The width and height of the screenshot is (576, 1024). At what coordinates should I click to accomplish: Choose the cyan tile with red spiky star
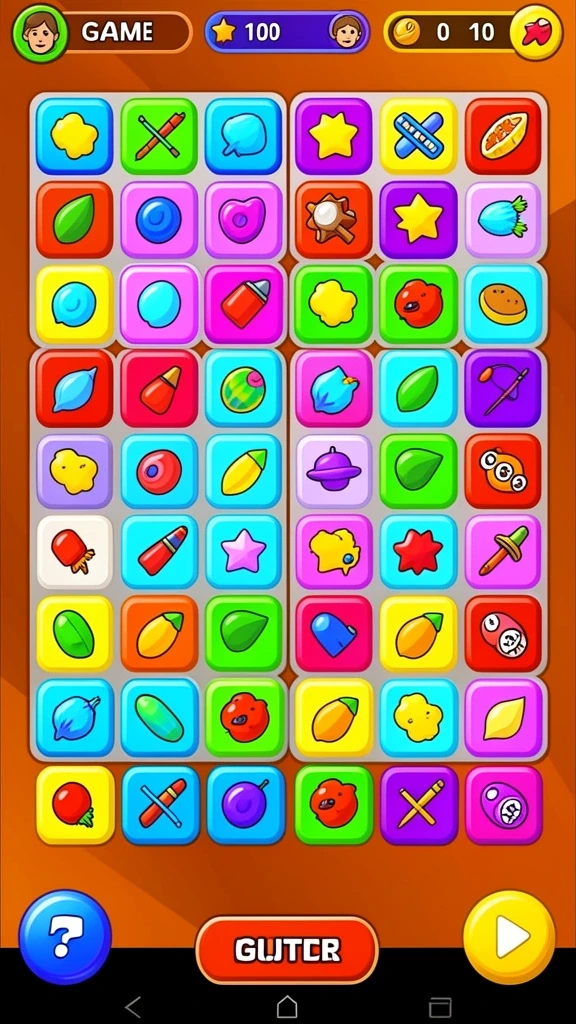click(x=418, y=552)
